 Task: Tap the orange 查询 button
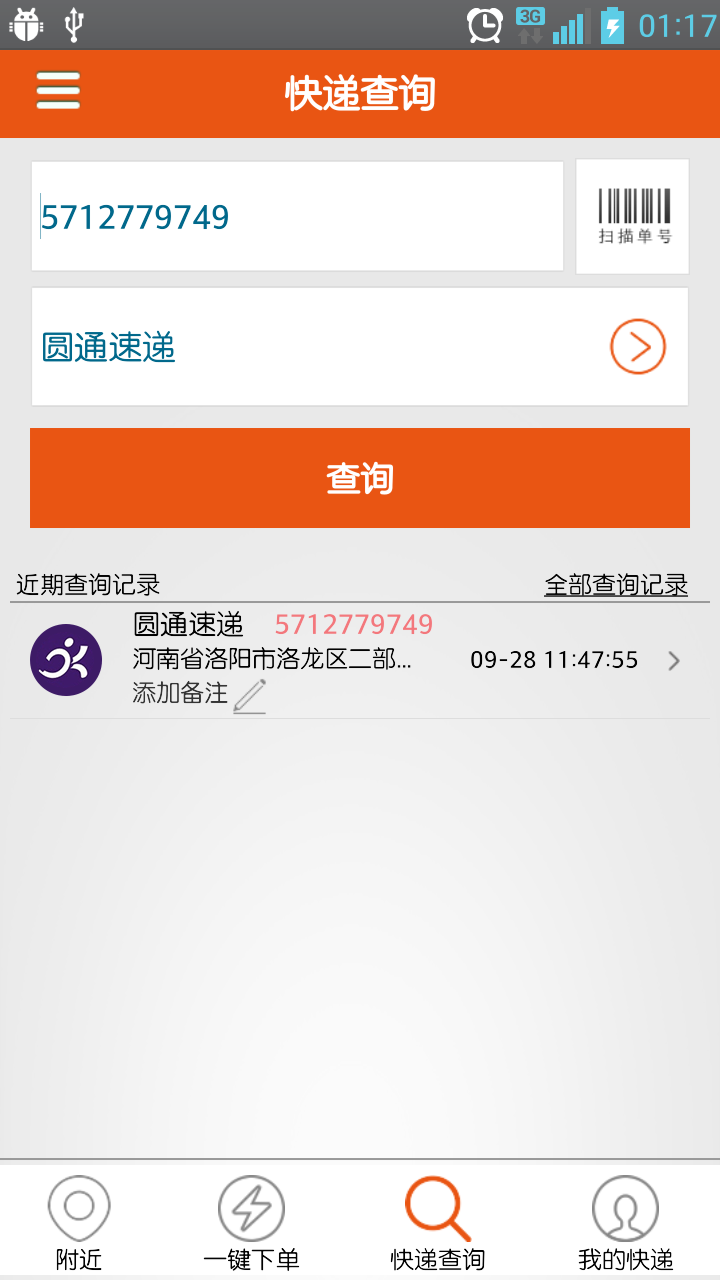pyautogui.click(x=360, y=478)
